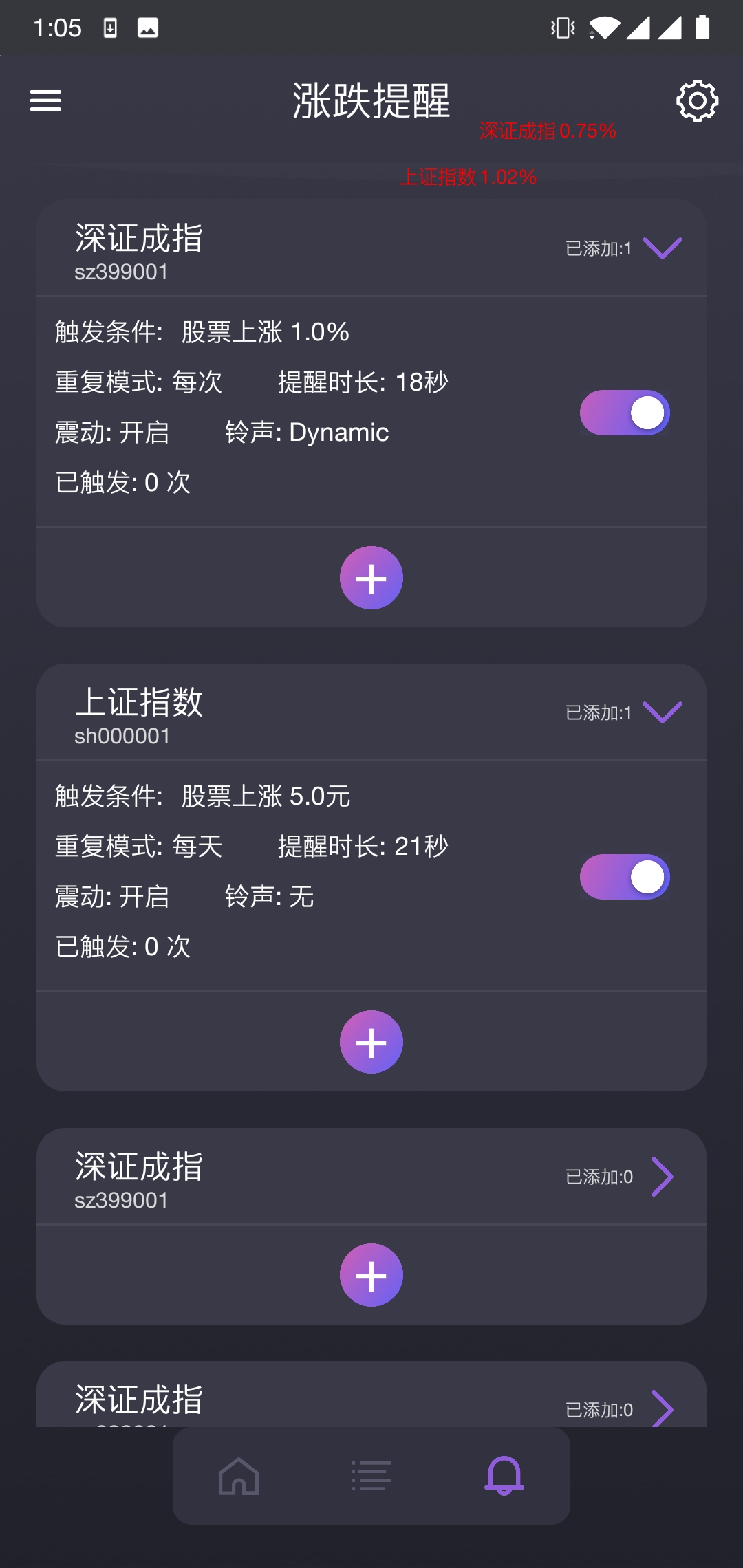This screenshot has width=743, height=1568.
Task: Tap the plus icon under 深证成指 alert card
Action: [371, 578]
